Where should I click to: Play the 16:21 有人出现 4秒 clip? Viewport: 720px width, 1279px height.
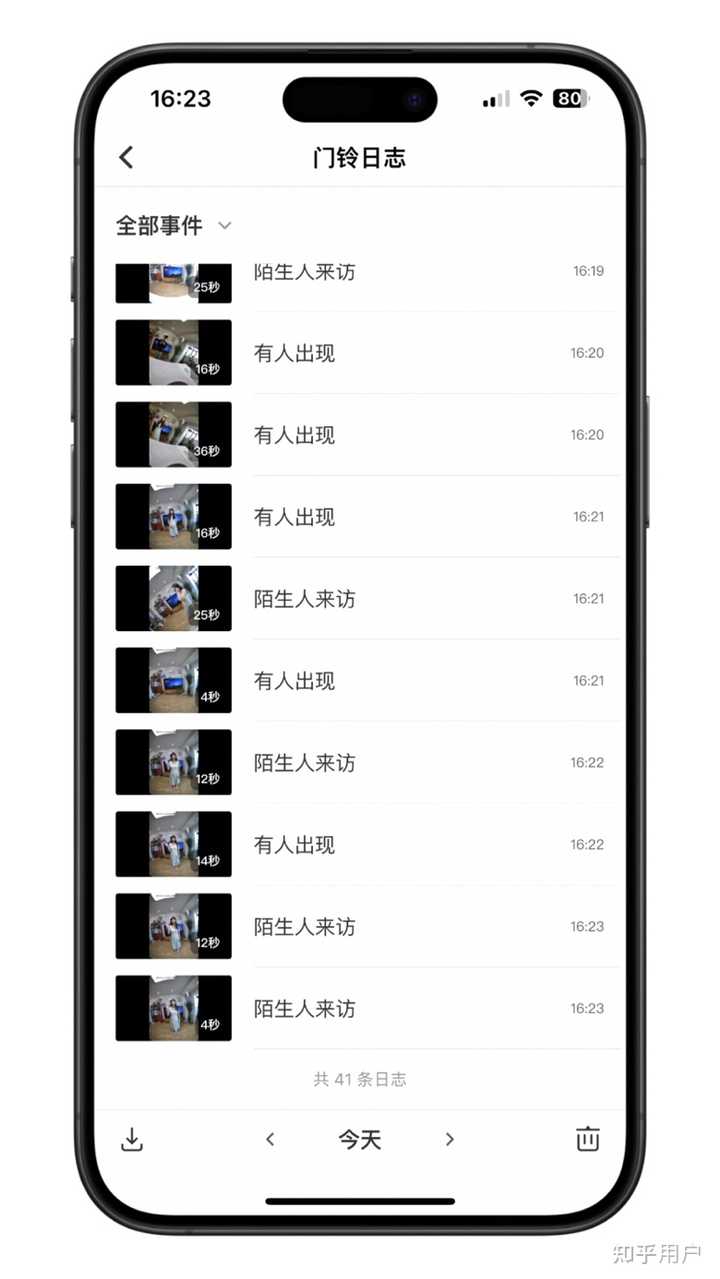(x=173, y=681)
